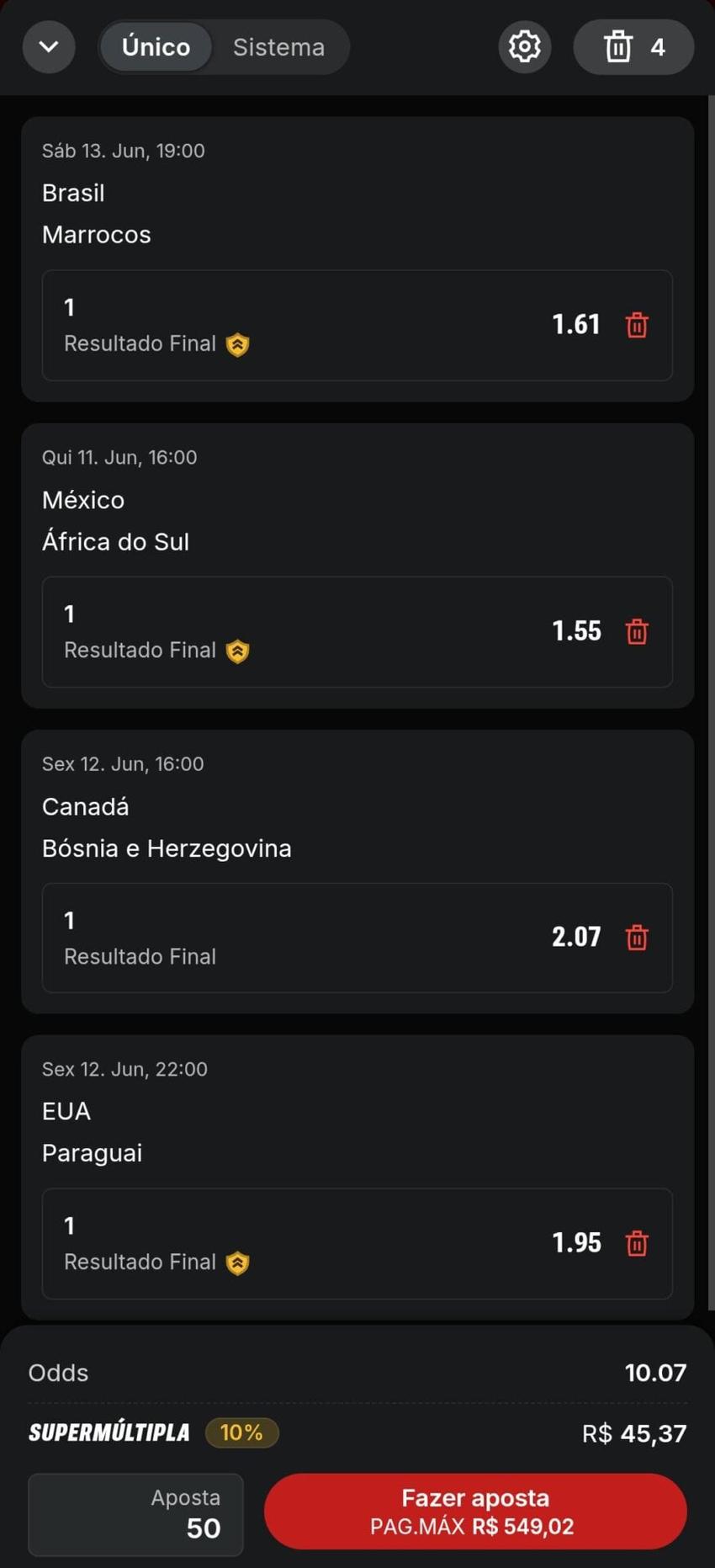Remove the Canadá vs Bósnia selection
The width and height of the screenshot is (715, 1568).
[x=637, y=937]
